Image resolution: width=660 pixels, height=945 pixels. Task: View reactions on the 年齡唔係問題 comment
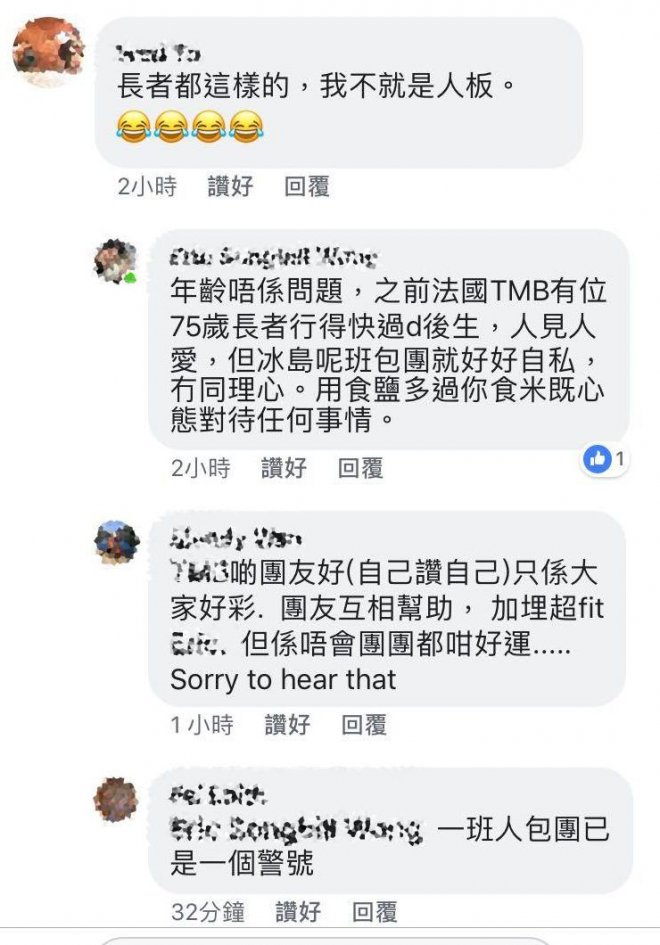point(606,459)
